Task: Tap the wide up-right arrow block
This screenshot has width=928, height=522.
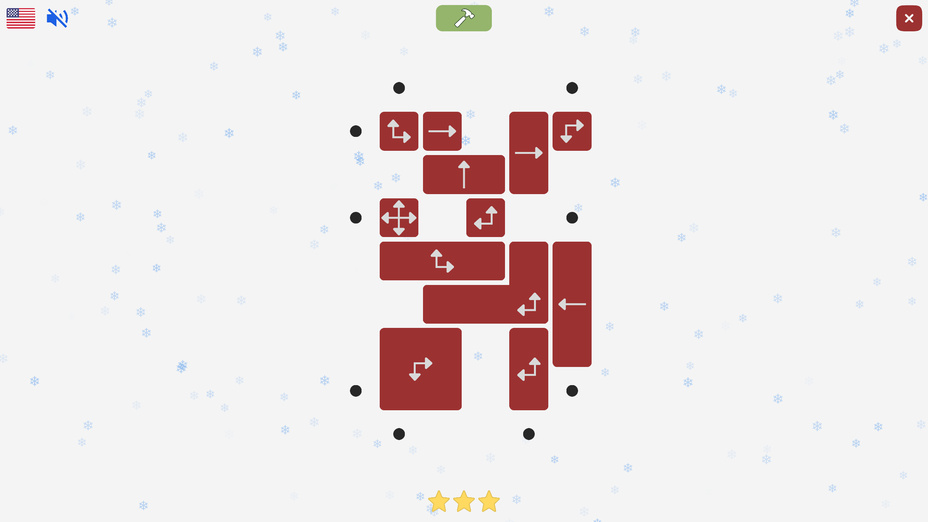Action: tap(442, 261)
